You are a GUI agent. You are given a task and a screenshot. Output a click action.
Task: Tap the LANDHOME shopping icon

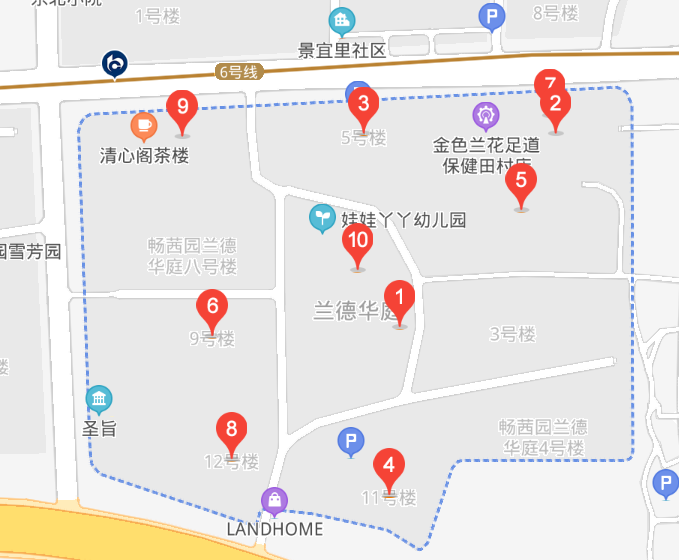tap(274, 500)
